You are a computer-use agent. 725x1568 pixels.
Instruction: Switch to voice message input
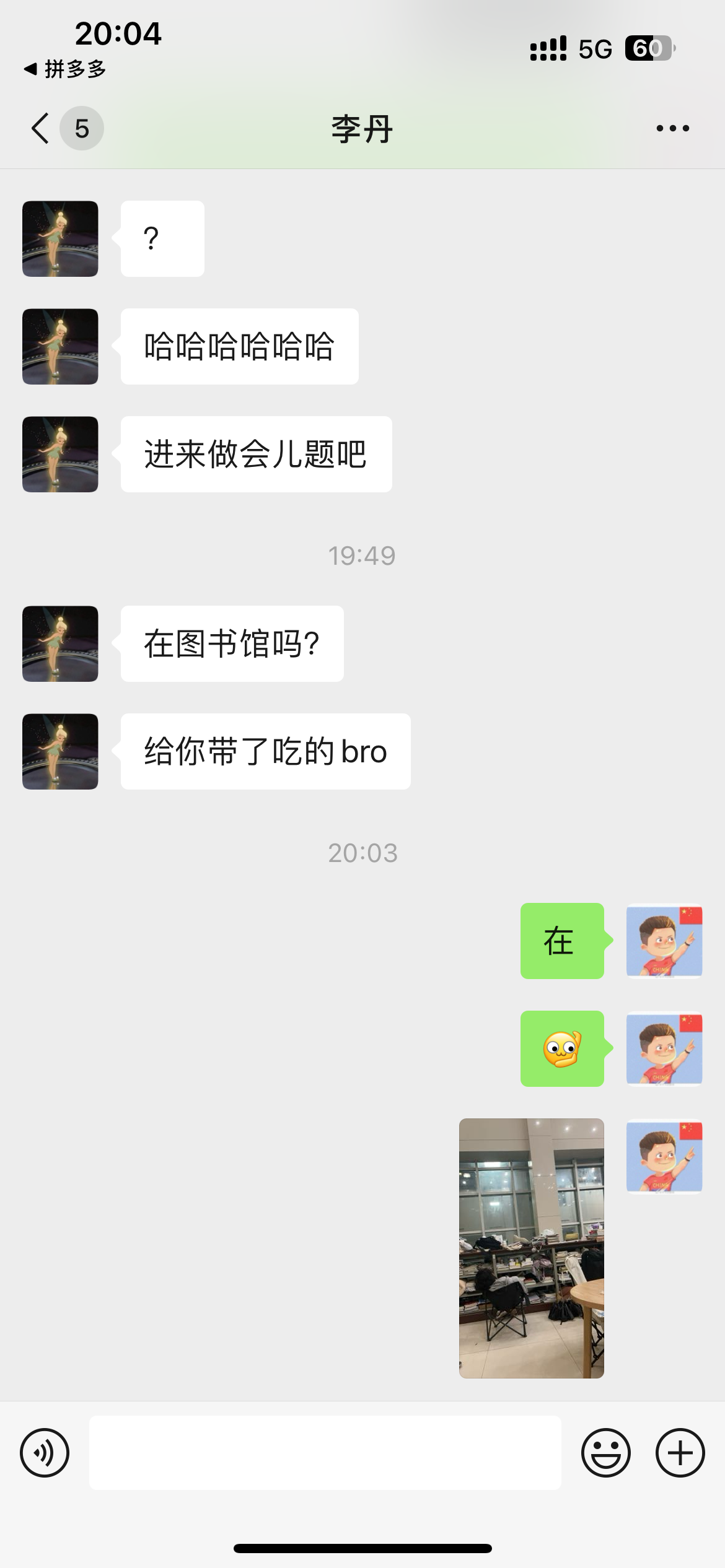point(45,1452)
